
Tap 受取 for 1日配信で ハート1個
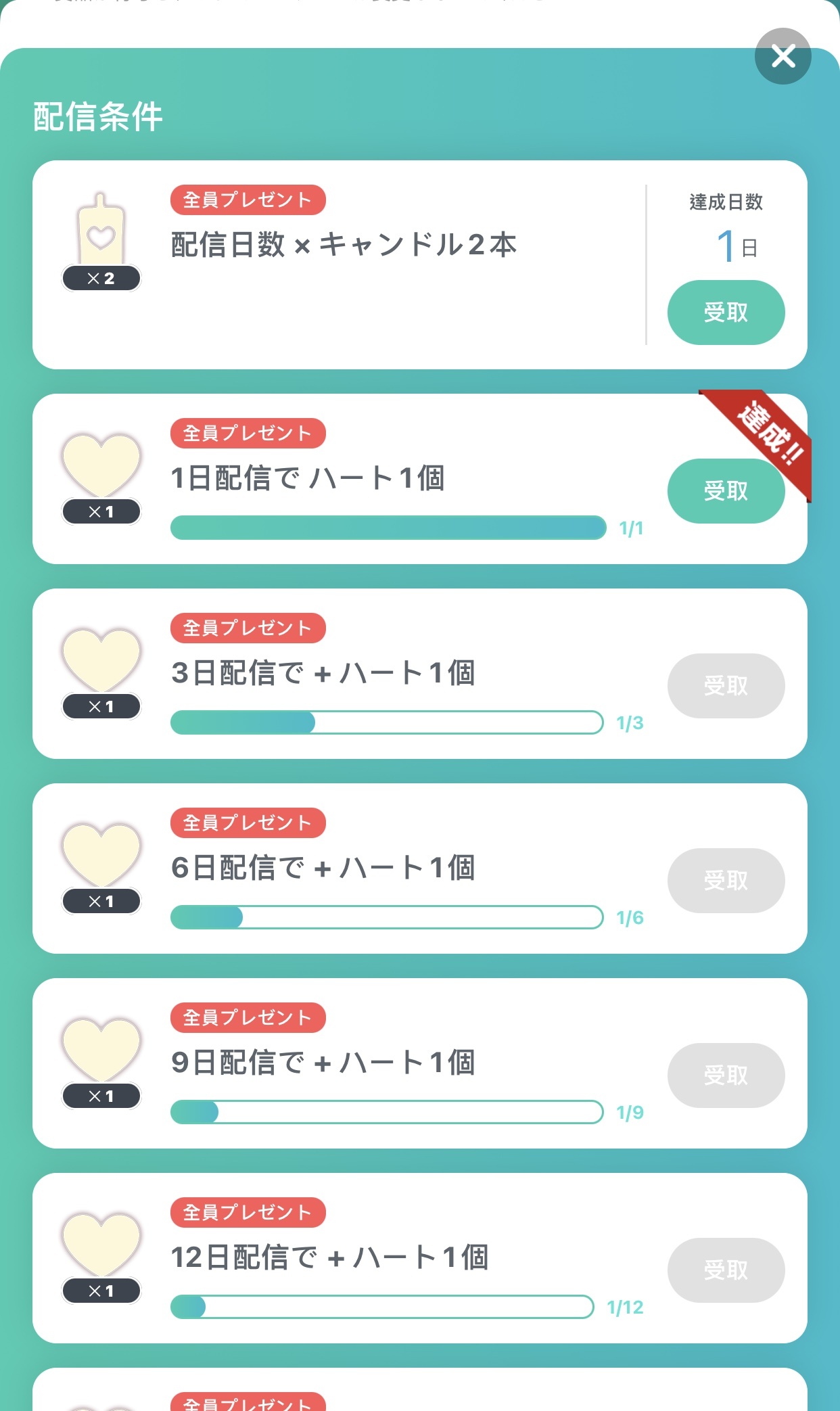pos(726,491)
